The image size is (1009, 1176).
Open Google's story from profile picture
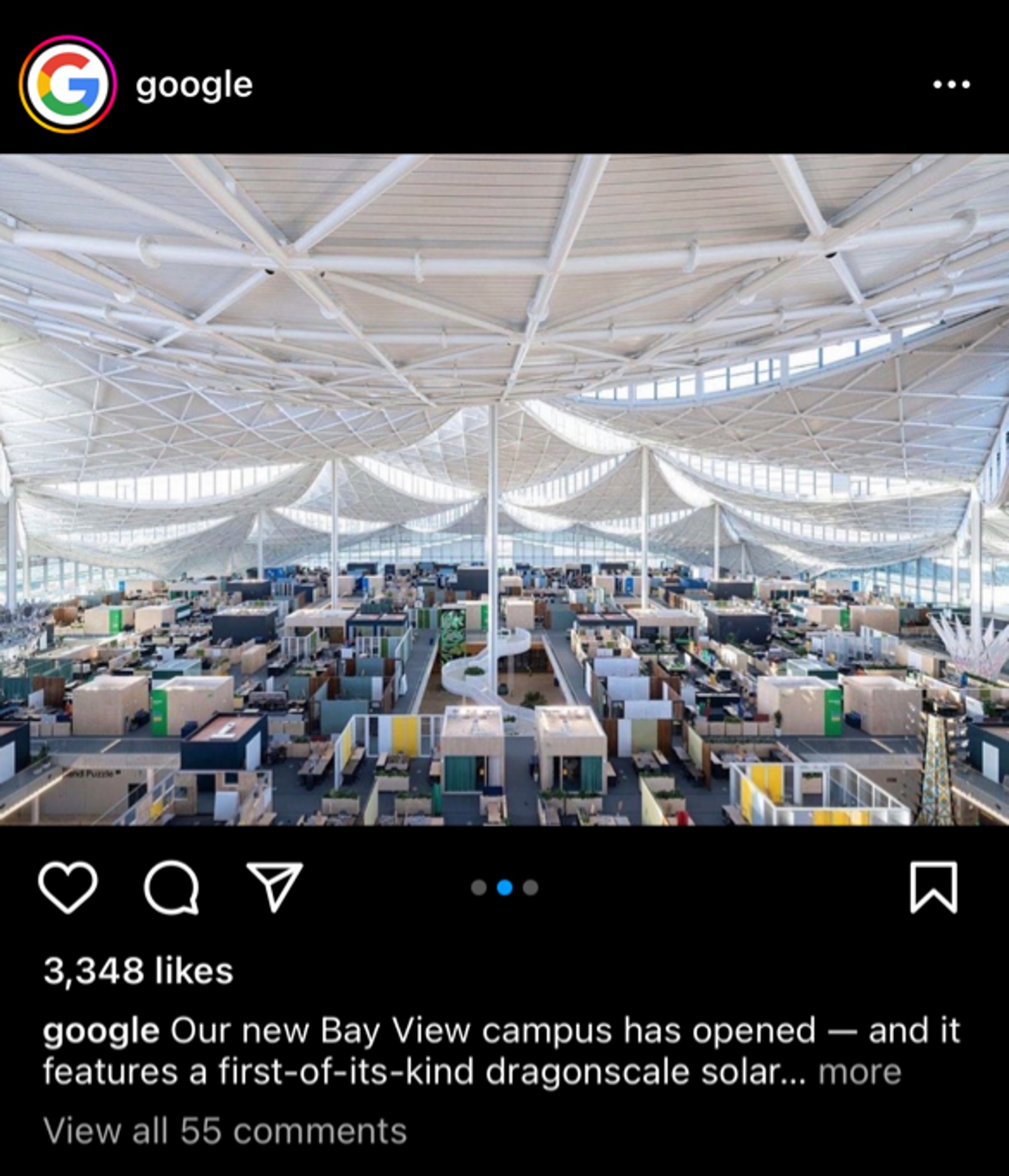pyautogui.click(x=68, y=84)
